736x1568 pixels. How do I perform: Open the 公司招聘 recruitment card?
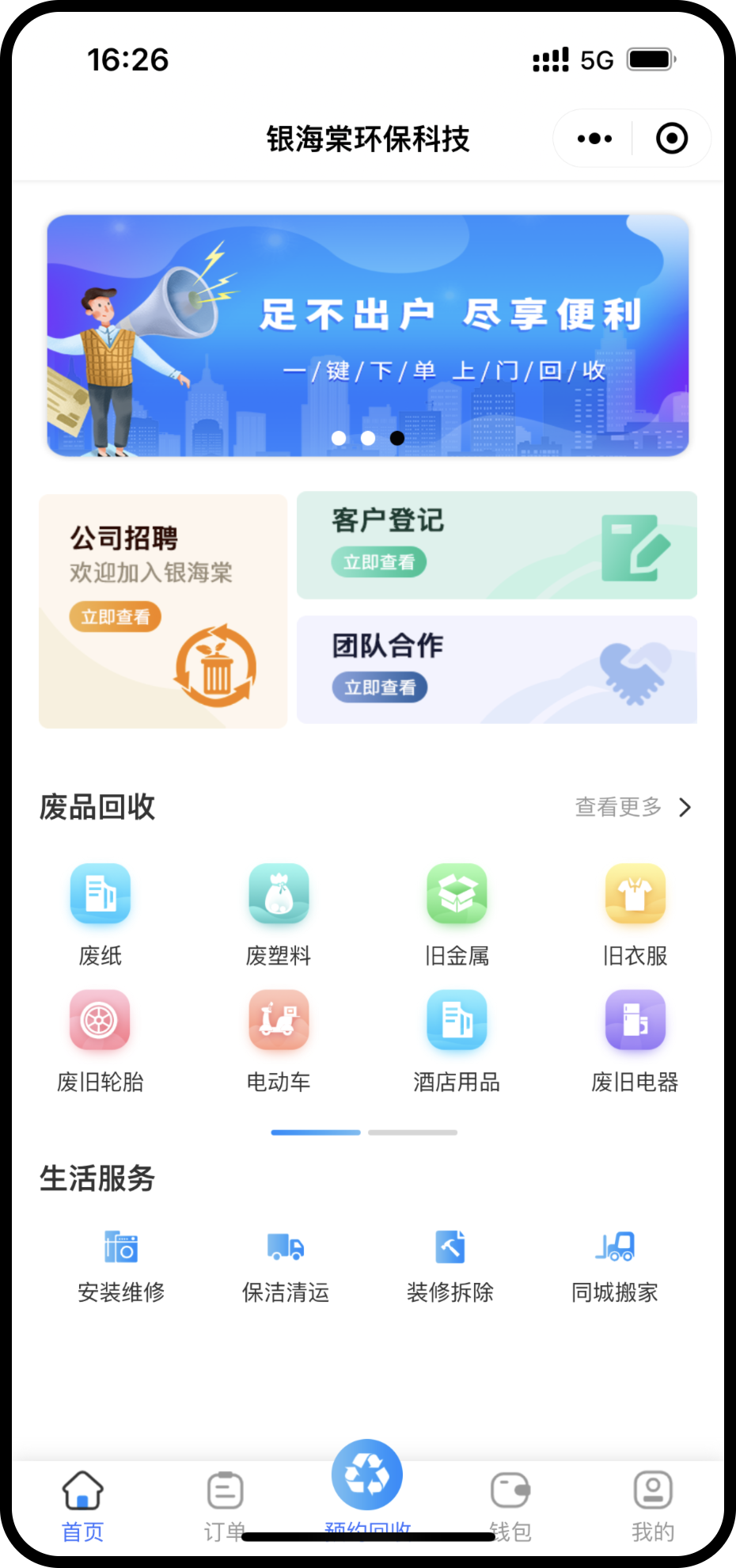163,611
